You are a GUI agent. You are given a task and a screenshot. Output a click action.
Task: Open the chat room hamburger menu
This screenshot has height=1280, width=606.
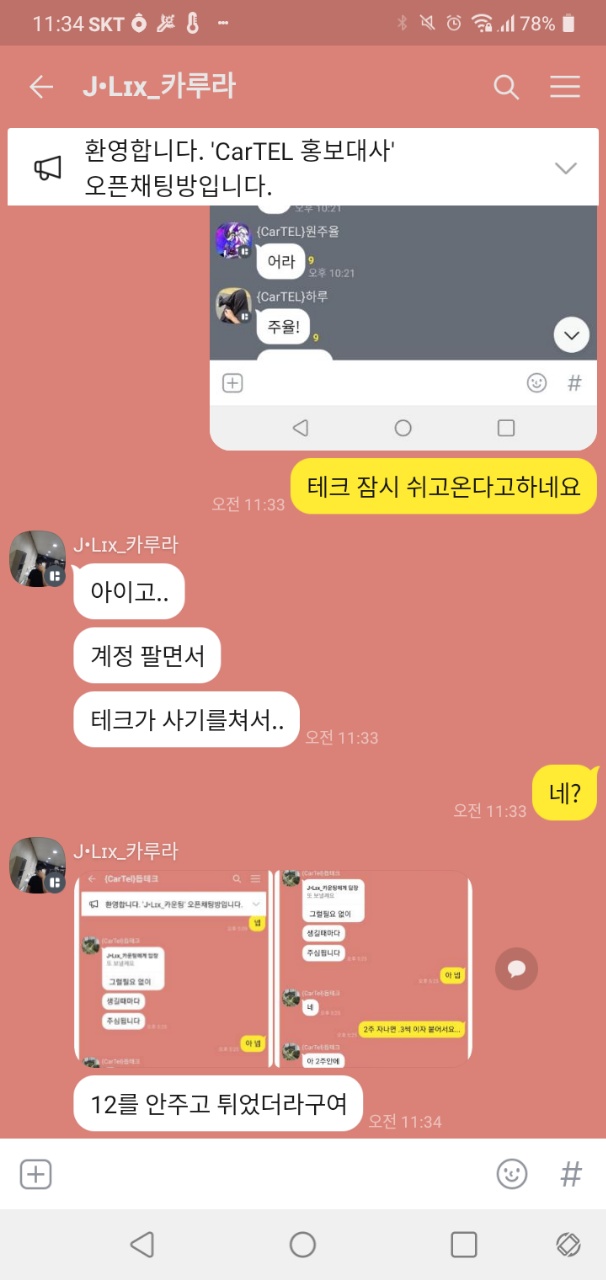point(565,87)
